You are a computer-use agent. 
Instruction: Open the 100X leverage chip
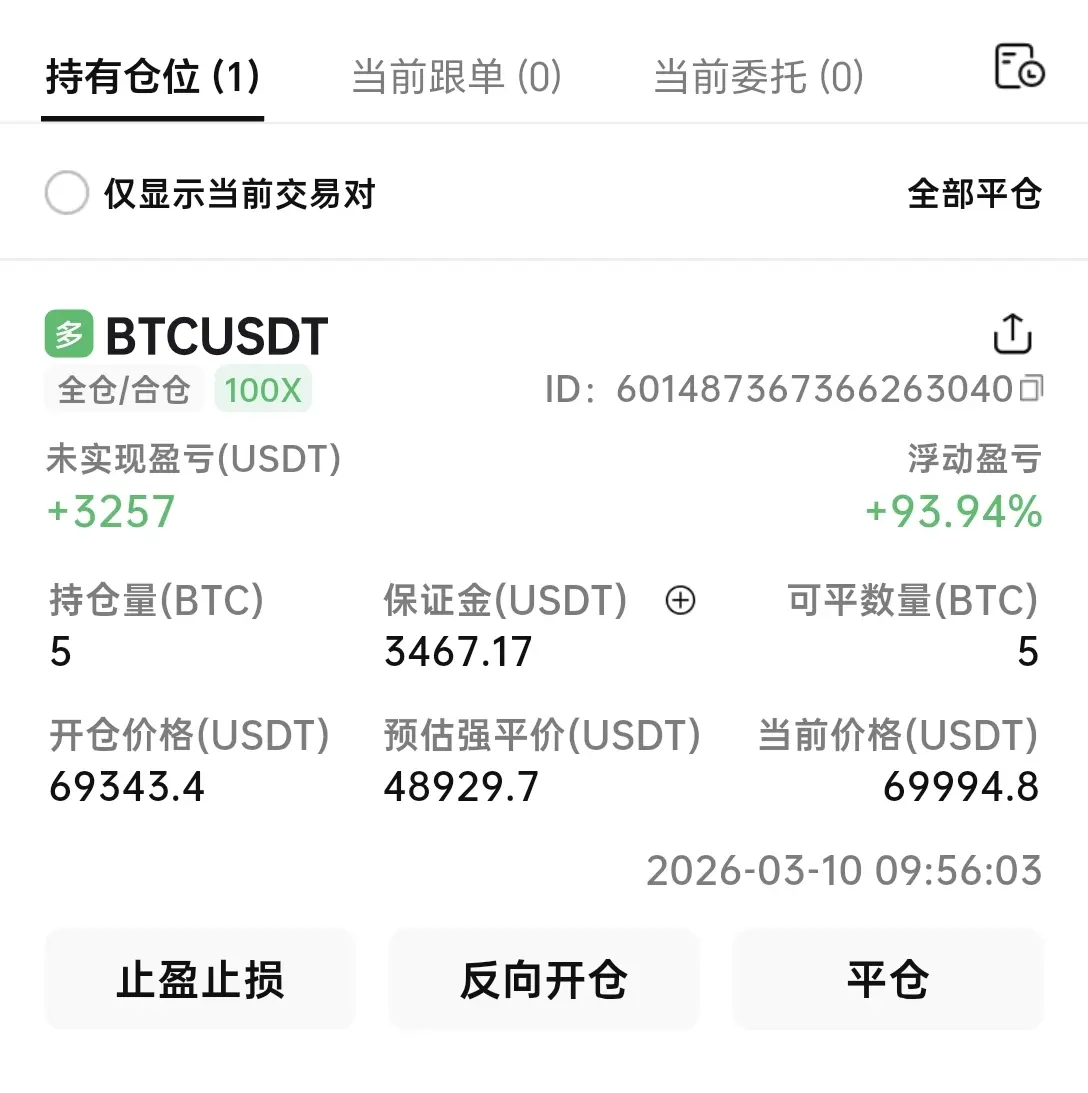pos(263,389)
